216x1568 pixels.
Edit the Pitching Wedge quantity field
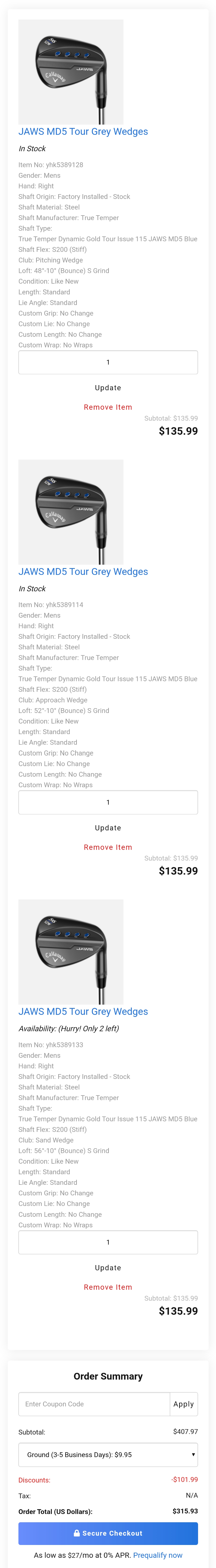(108, 362)
